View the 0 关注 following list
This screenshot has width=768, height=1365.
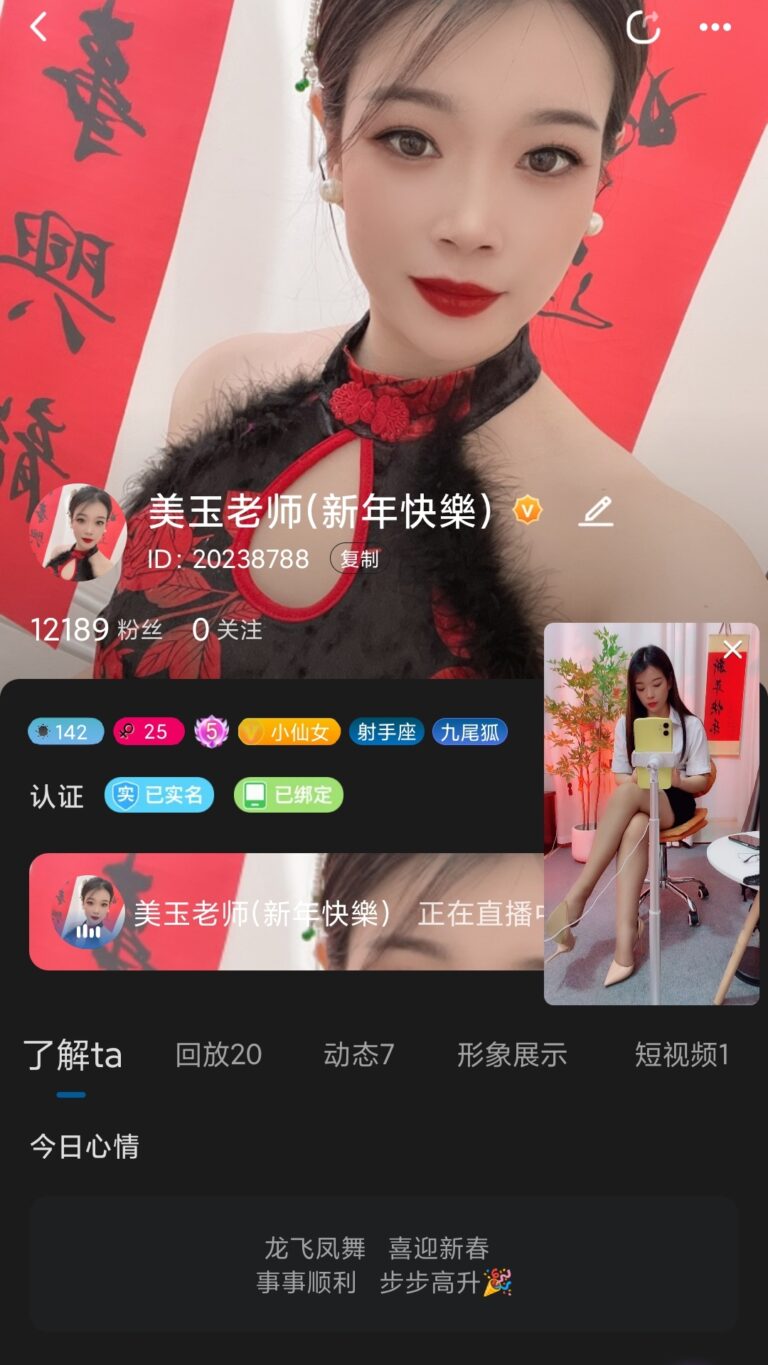coord(227,629)
